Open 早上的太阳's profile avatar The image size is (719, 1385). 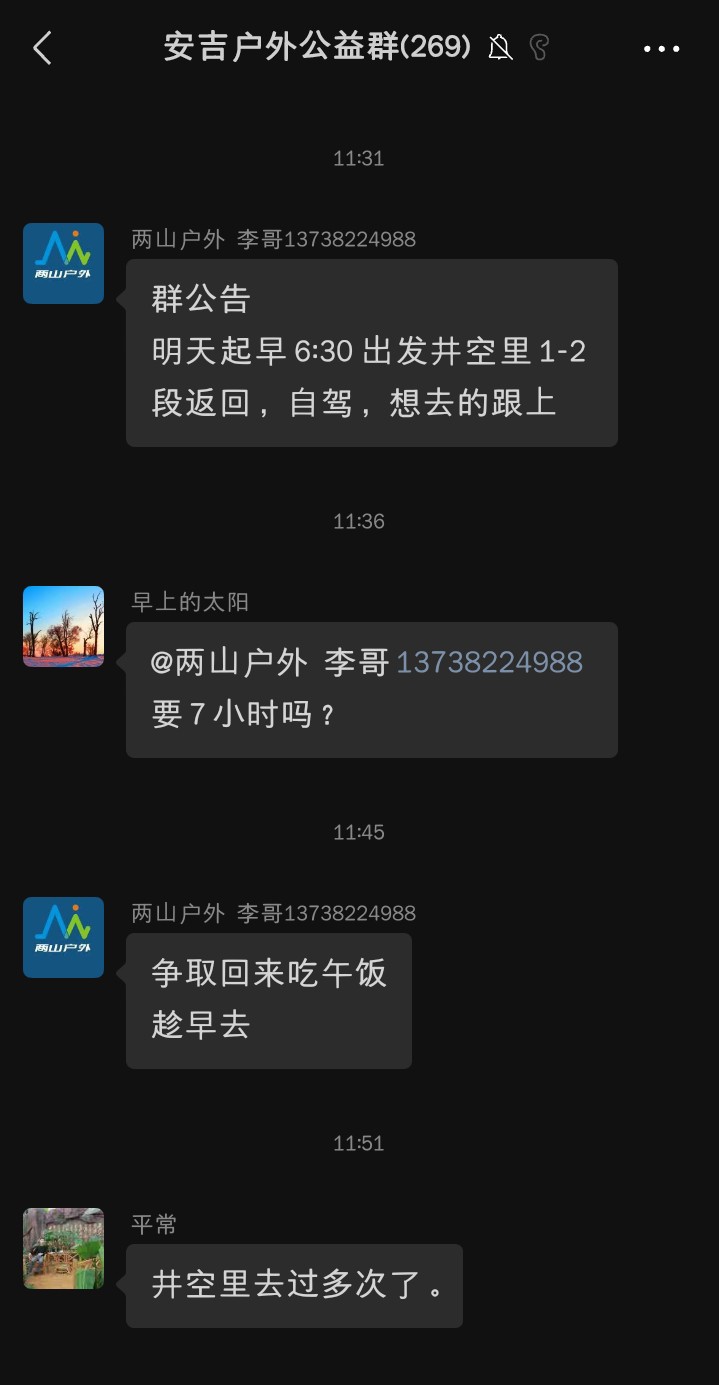[x=63, y=626]
